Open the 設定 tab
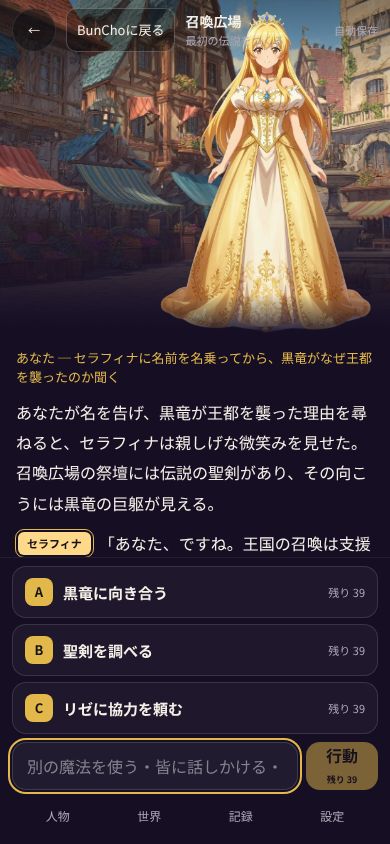 (332, 817)
